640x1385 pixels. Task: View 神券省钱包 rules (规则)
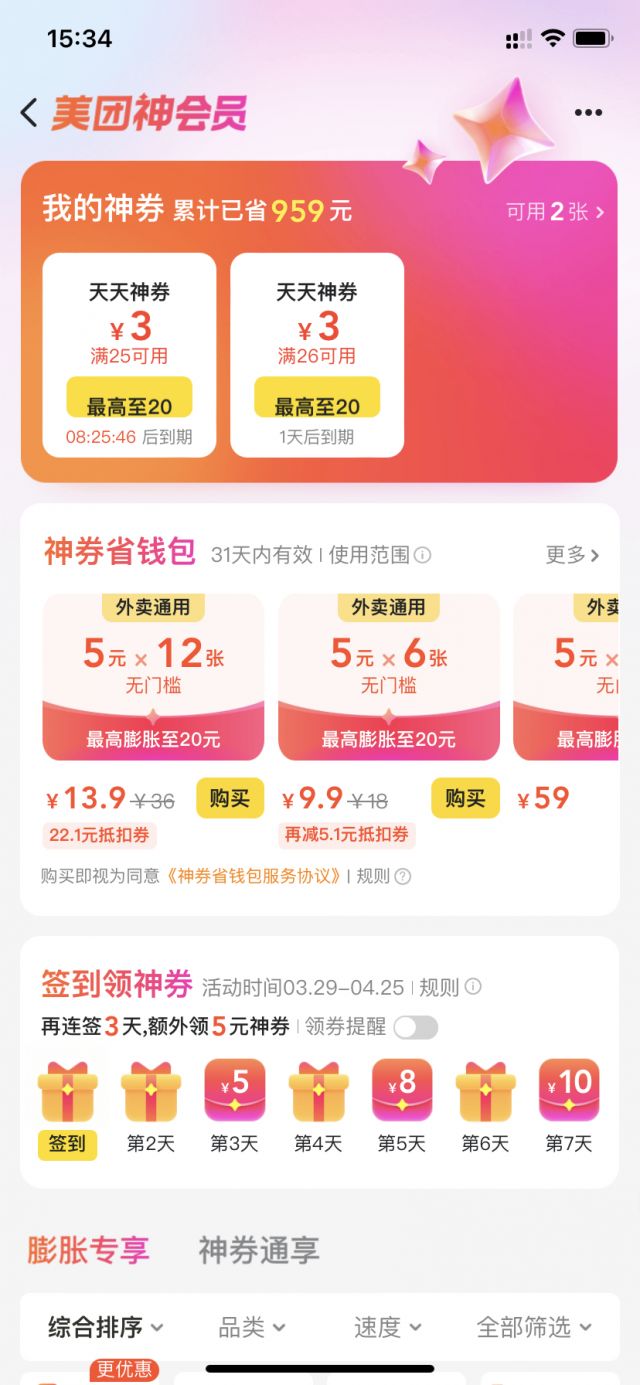[383, 876]
